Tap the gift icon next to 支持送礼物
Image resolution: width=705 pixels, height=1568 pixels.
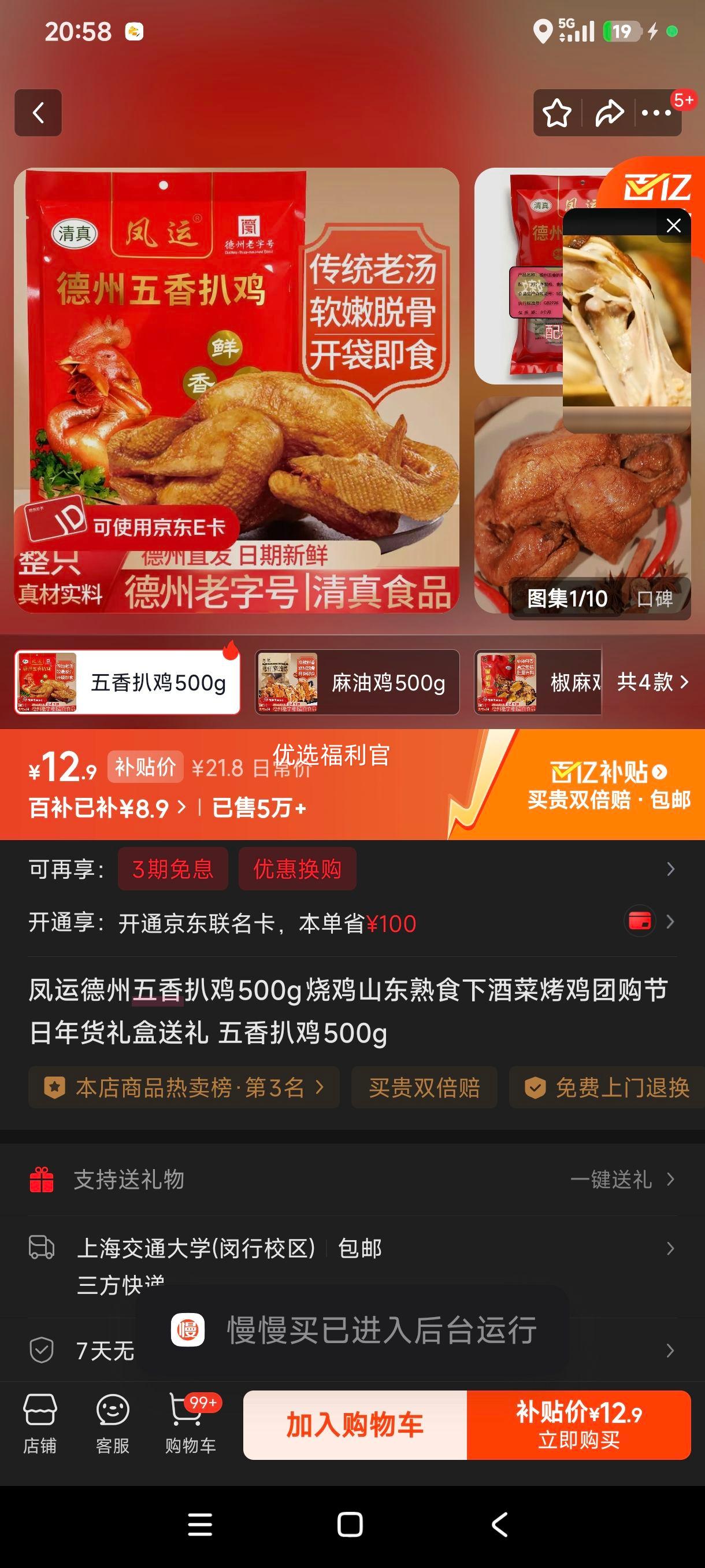[42, 1179]
